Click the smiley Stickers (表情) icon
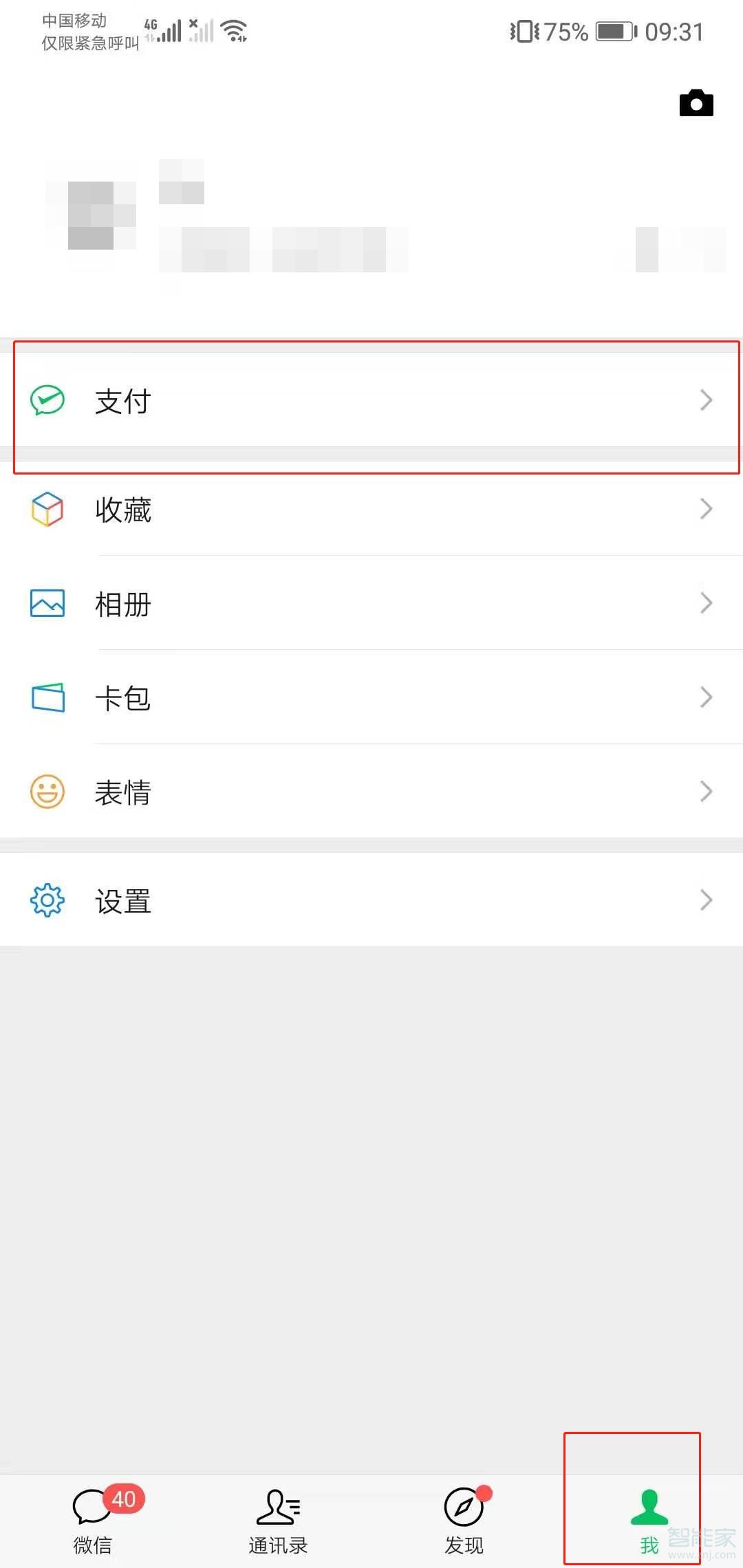The image size is (743, 1568). click(46, 791)
